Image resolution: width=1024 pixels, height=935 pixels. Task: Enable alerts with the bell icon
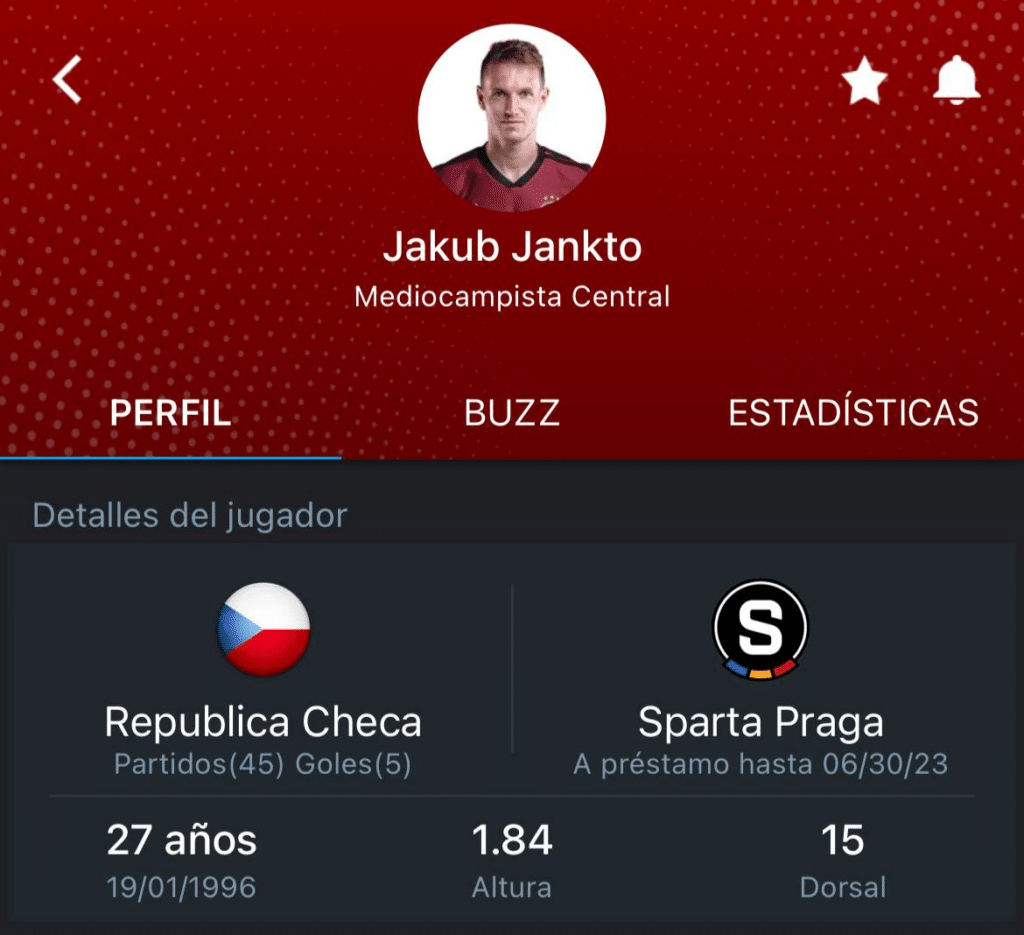[956, 80]
